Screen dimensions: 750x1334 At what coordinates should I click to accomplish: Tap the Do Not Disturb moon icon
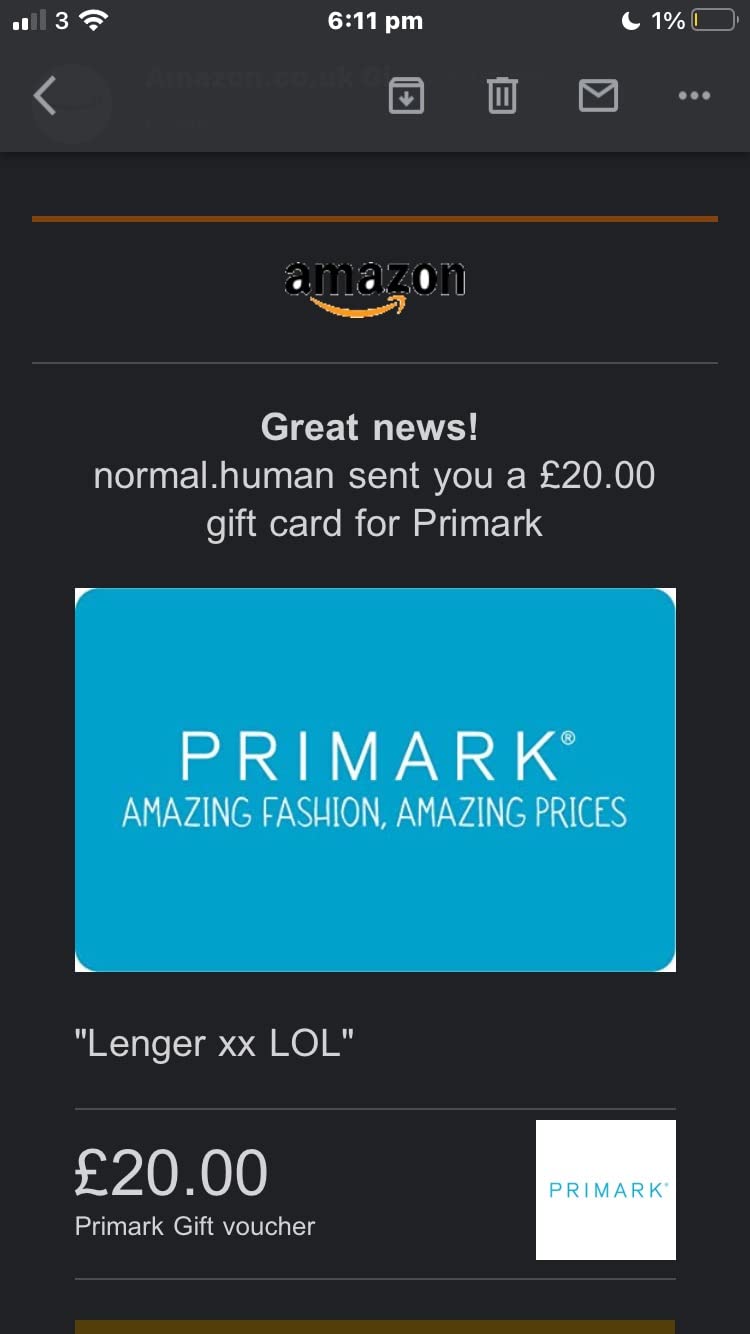pos(631,18)
